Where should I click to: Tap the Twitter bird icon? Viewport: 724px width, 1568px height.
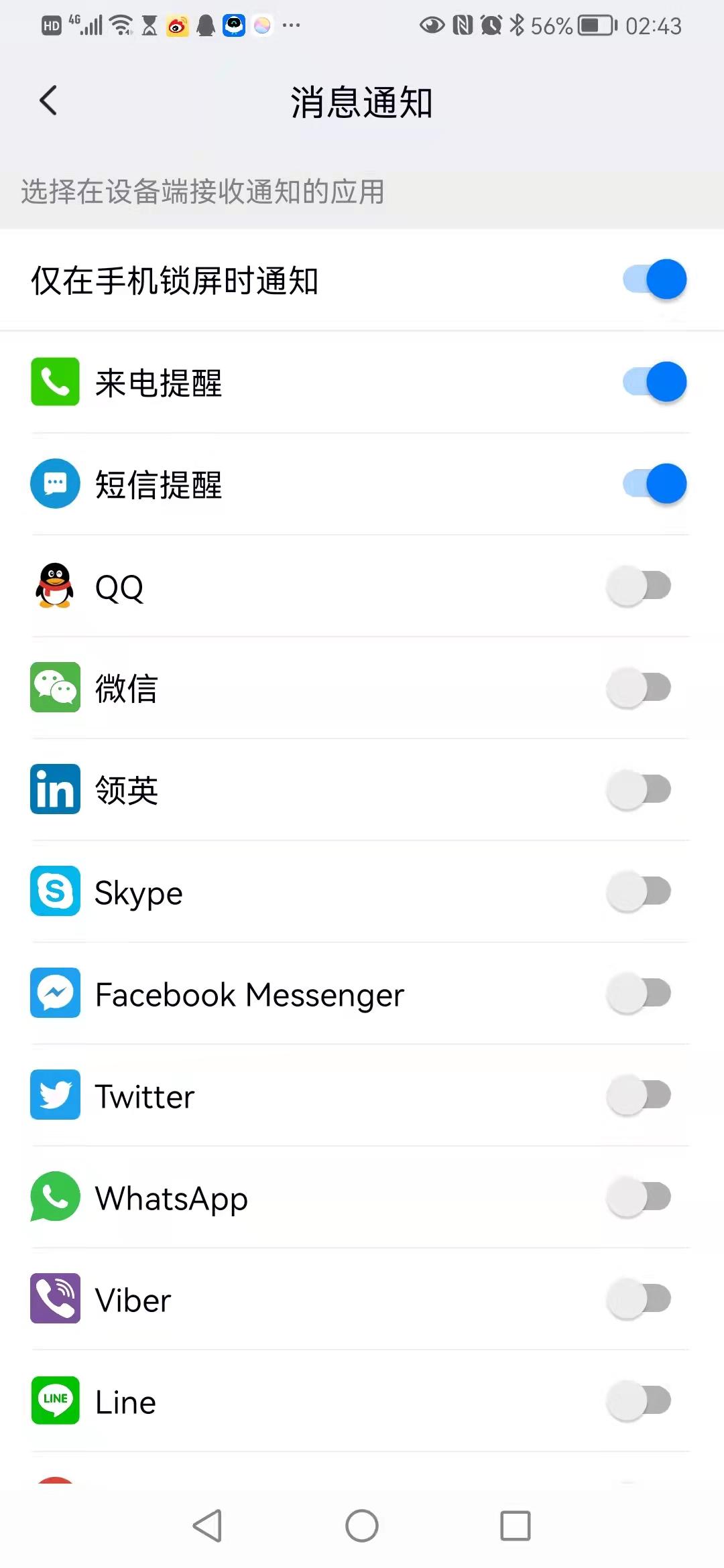tap(55, 1096)
